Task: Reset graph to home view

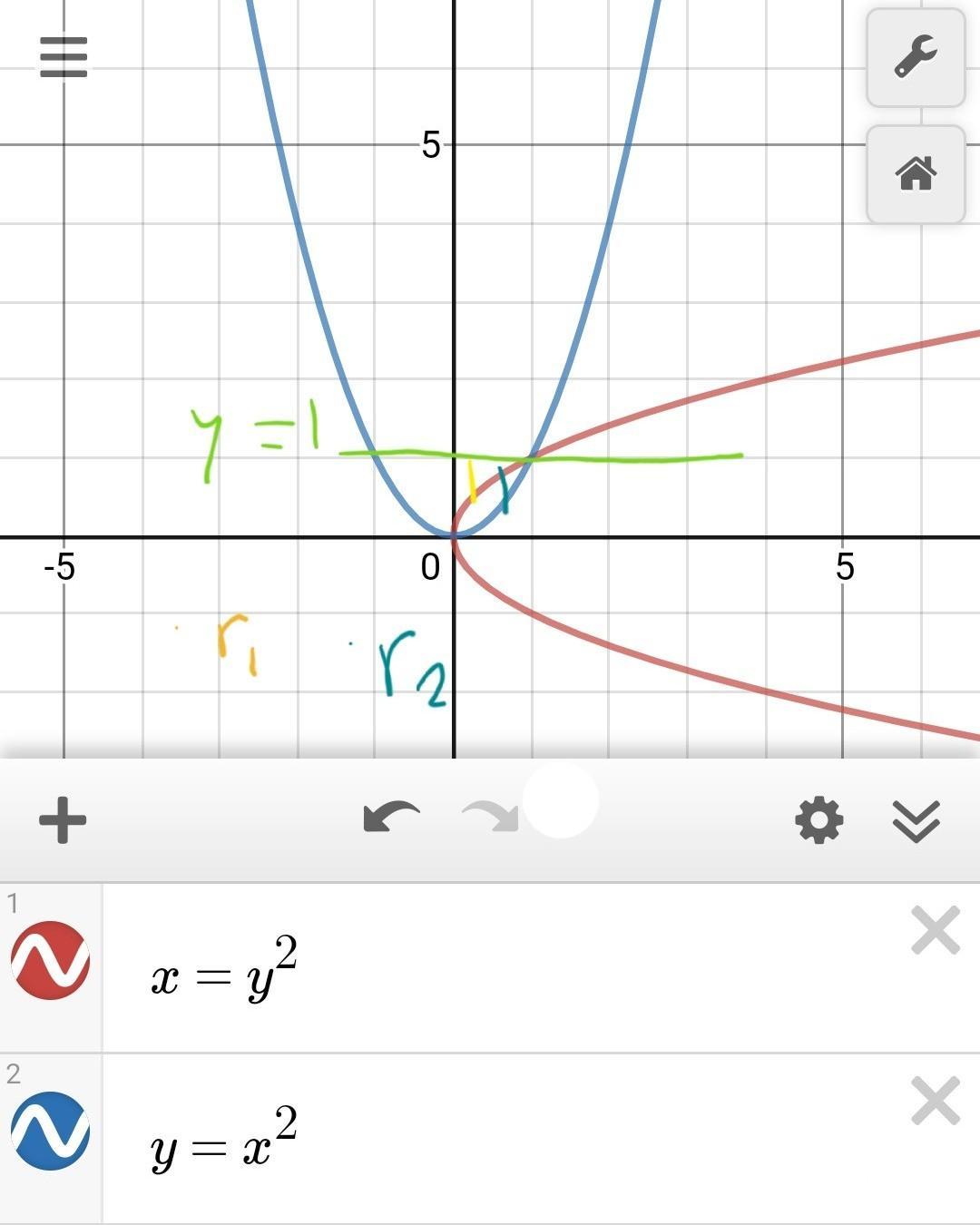Action: pos(915,173)
